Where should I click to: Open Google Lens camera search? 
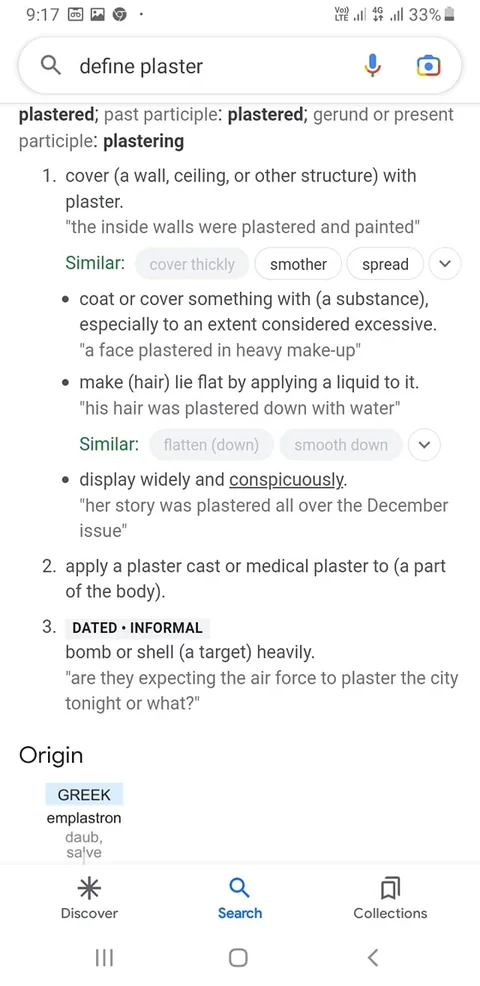(x=428, y=66)
